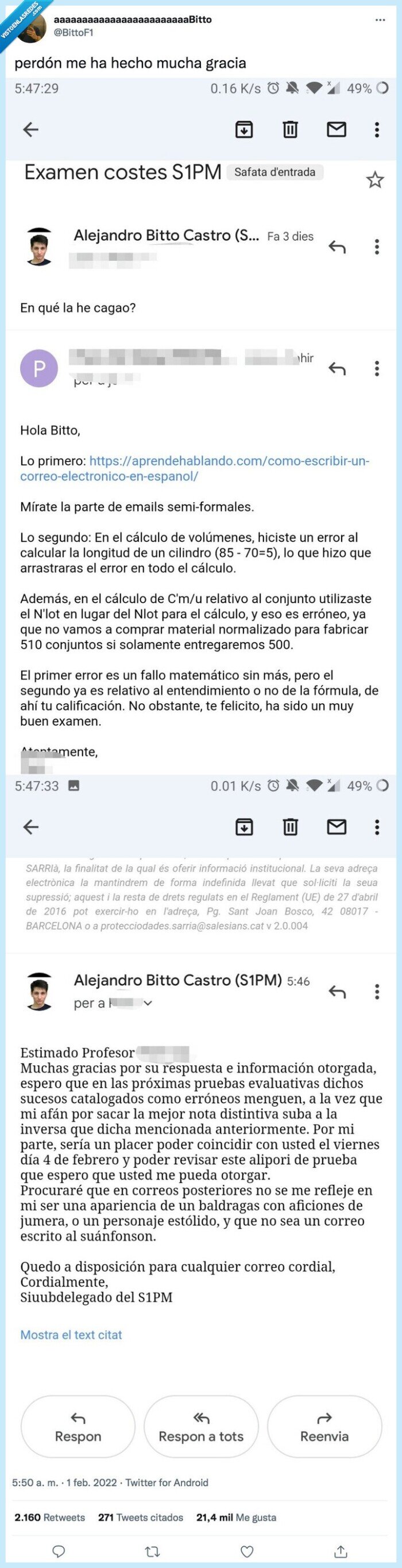
Task: Open the BittoF1 profile picture
Action: click(x=30, y=28)
